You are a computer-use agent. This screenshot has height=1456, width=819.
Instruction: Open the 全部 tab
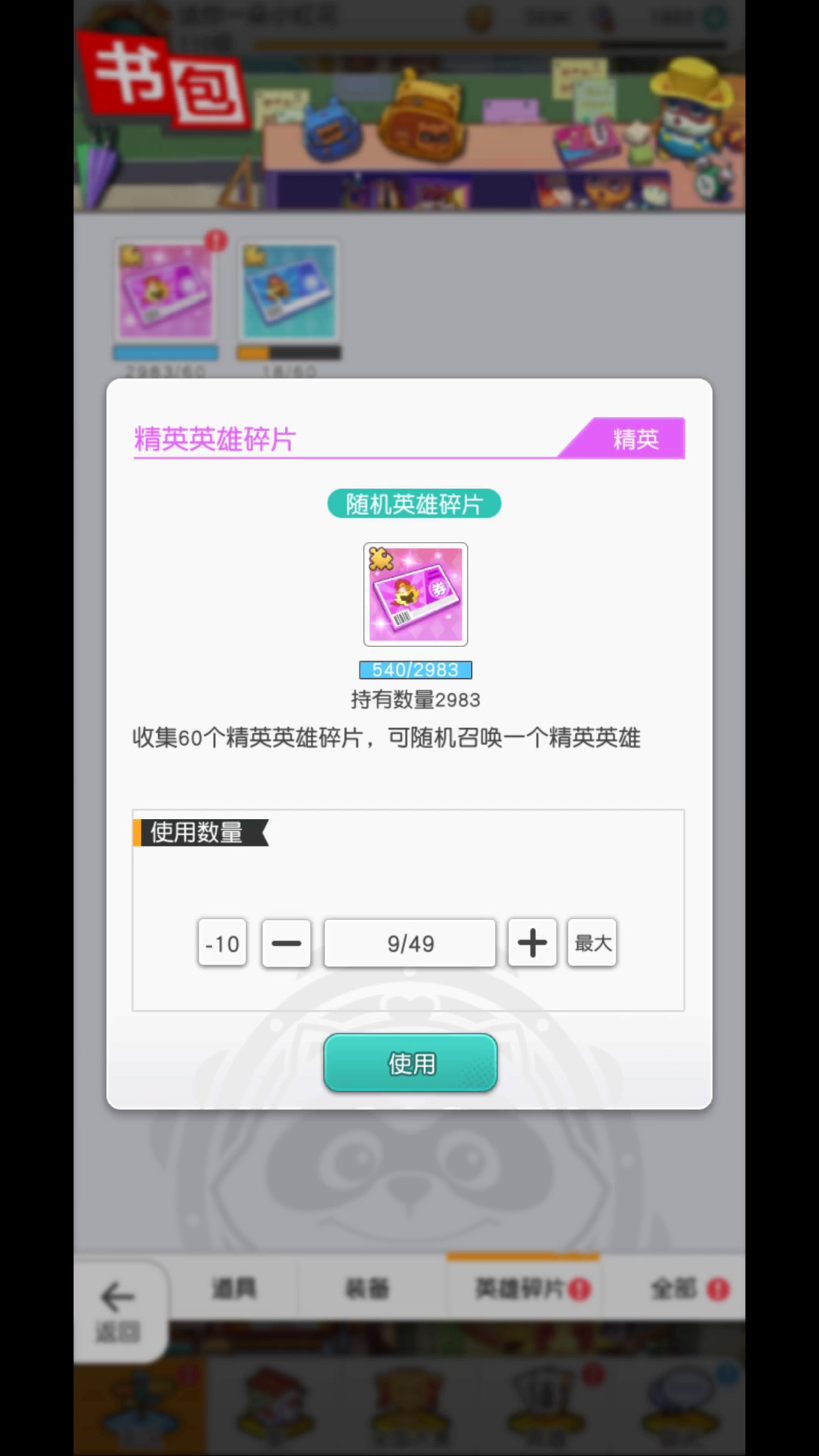click(x=675, y=1288)
